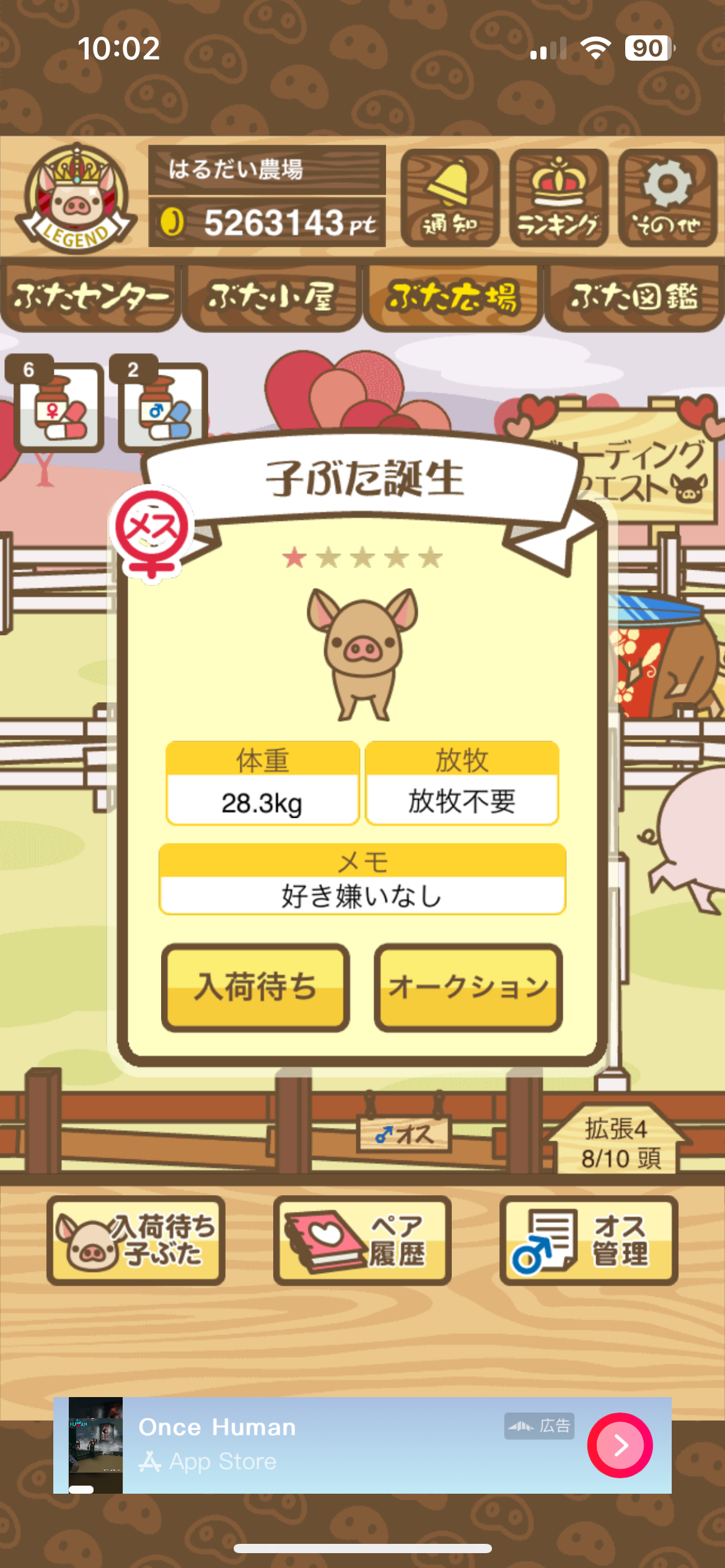View ペア履歴 pair history
Image resolution: width=725 pixels, height=1568 pixels.
click(x=362, y=1240)
